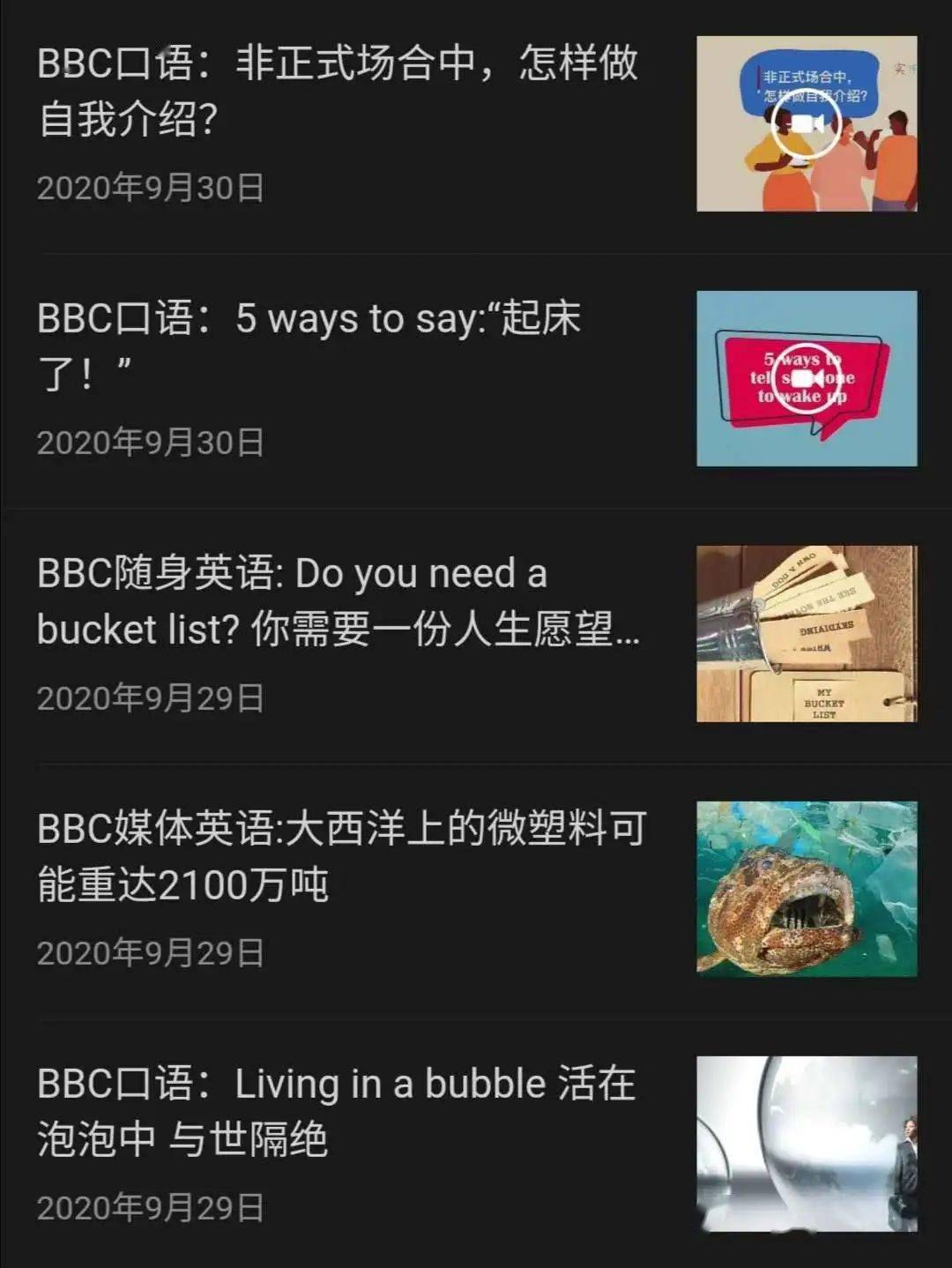Open the Living in a bubble article
The height and width of the screenshot is (1268, 952).
pyautogui.click(x=335, y=1109)
